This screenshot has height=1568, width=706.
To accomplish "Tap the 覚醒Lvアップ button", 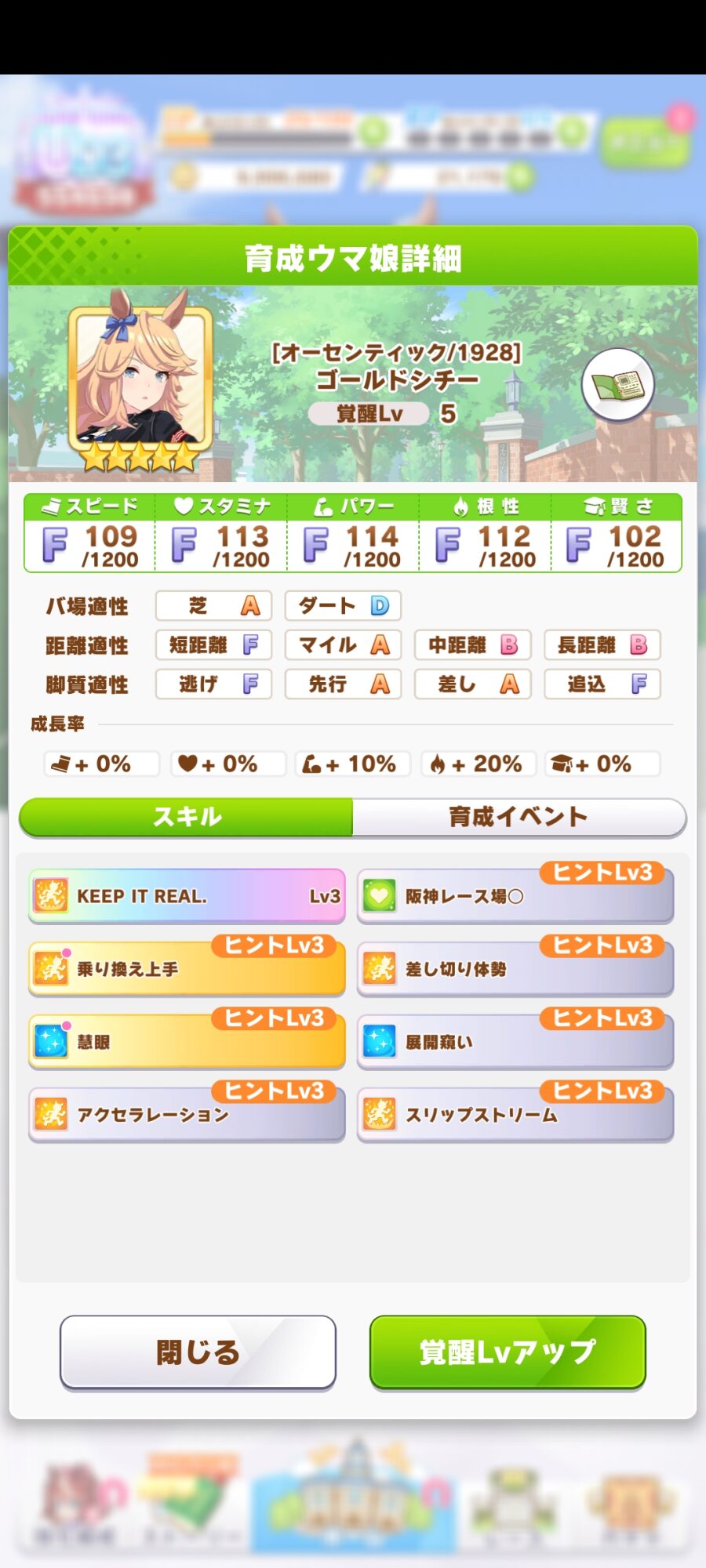I will [508, 1352].
